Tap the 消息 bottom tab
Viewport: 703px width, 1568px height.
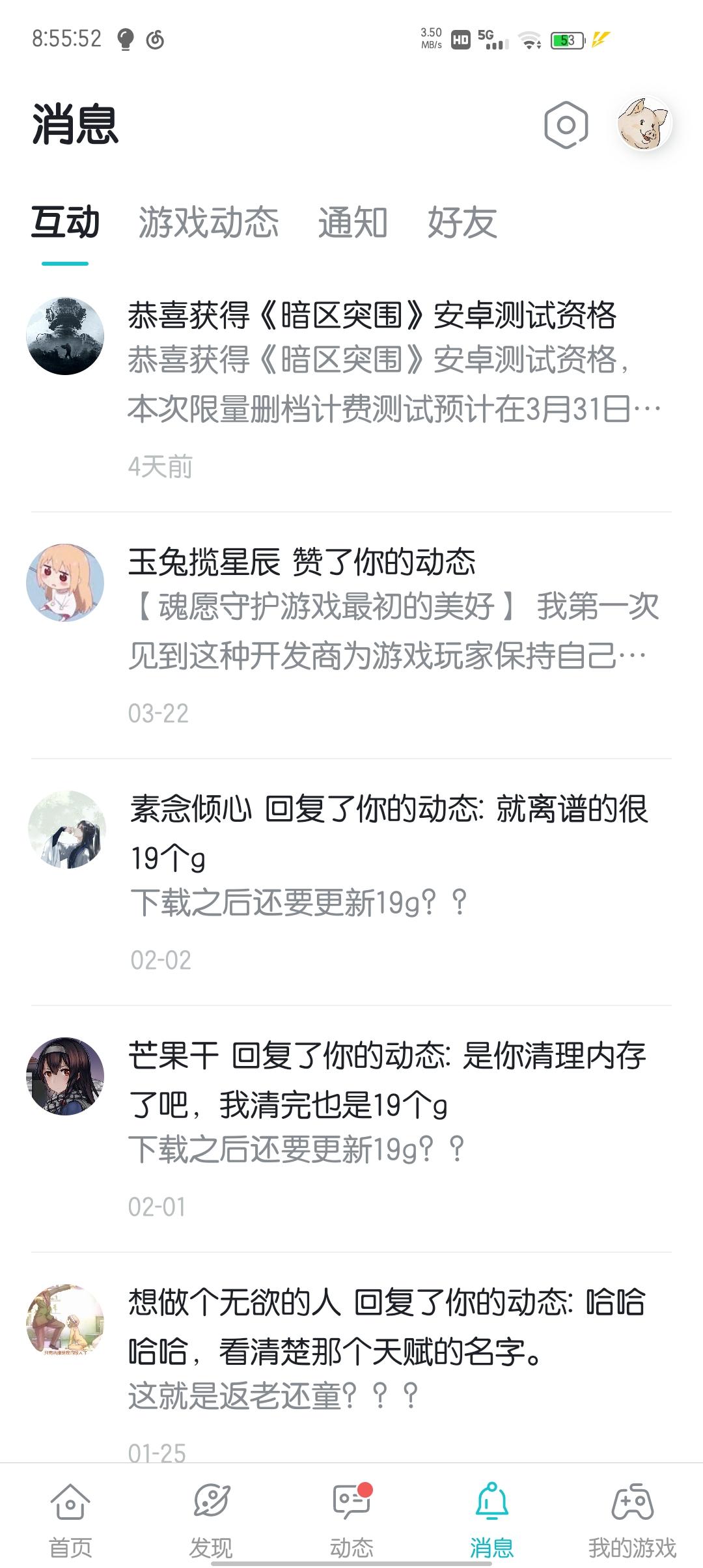492,1519
